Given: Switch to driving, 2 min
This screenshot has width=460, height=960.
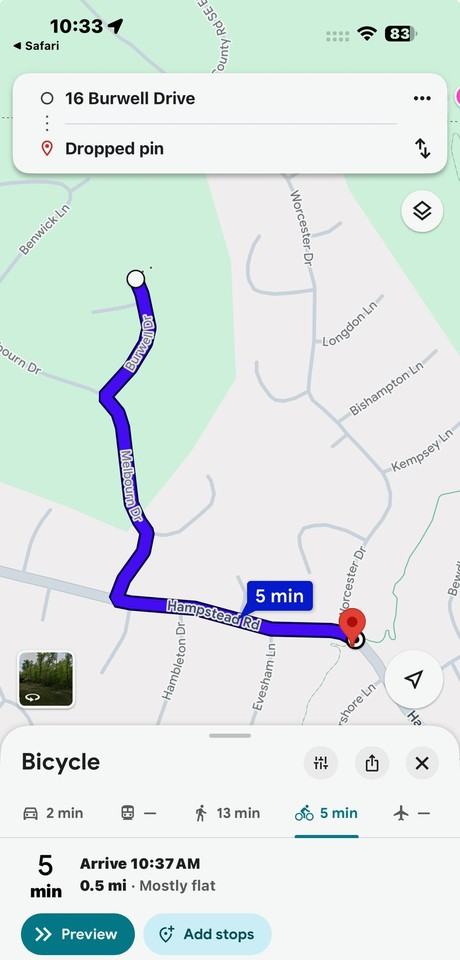Looking at the screenshot, I should pyautogui.click(x=53, y=813).
